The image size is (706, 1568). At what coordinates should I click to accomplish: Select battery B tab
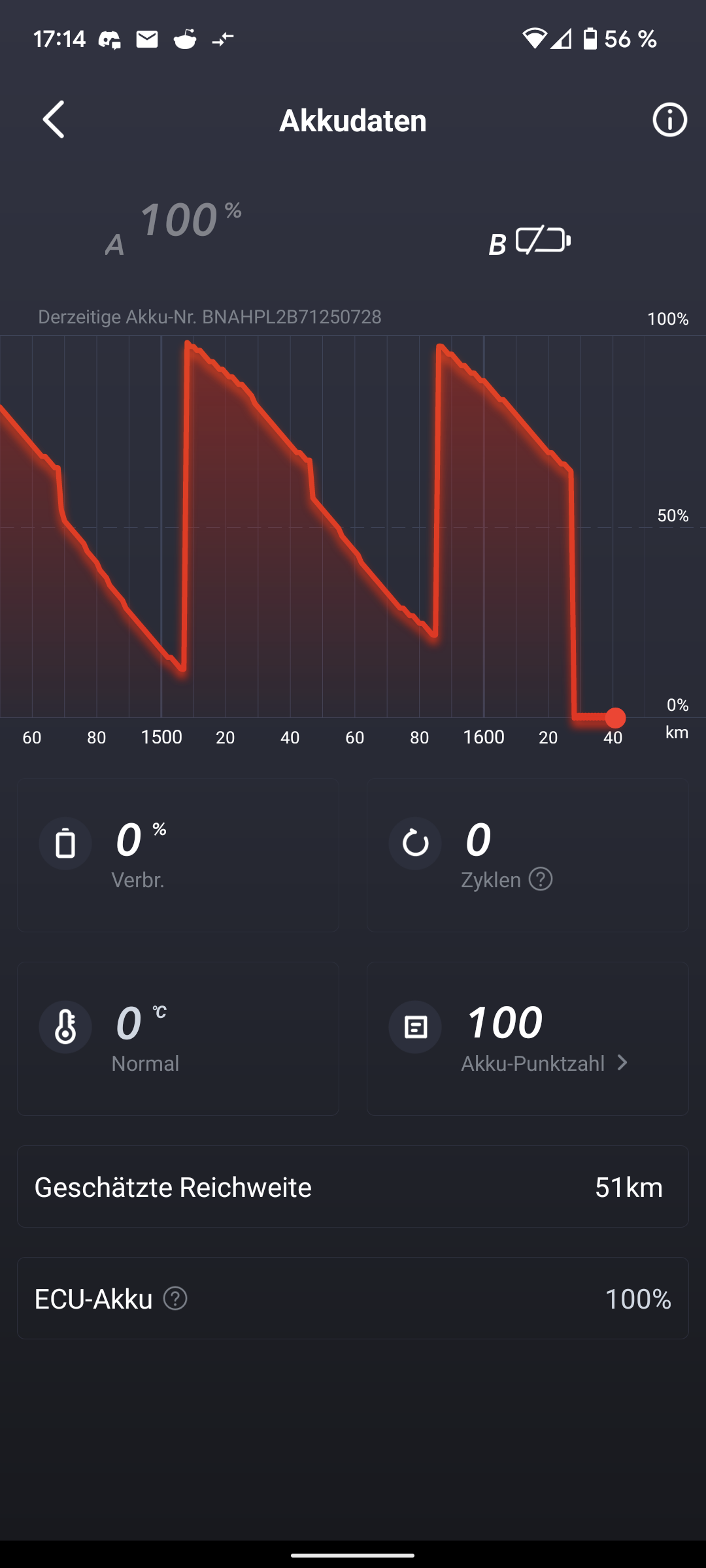(529, 242)
